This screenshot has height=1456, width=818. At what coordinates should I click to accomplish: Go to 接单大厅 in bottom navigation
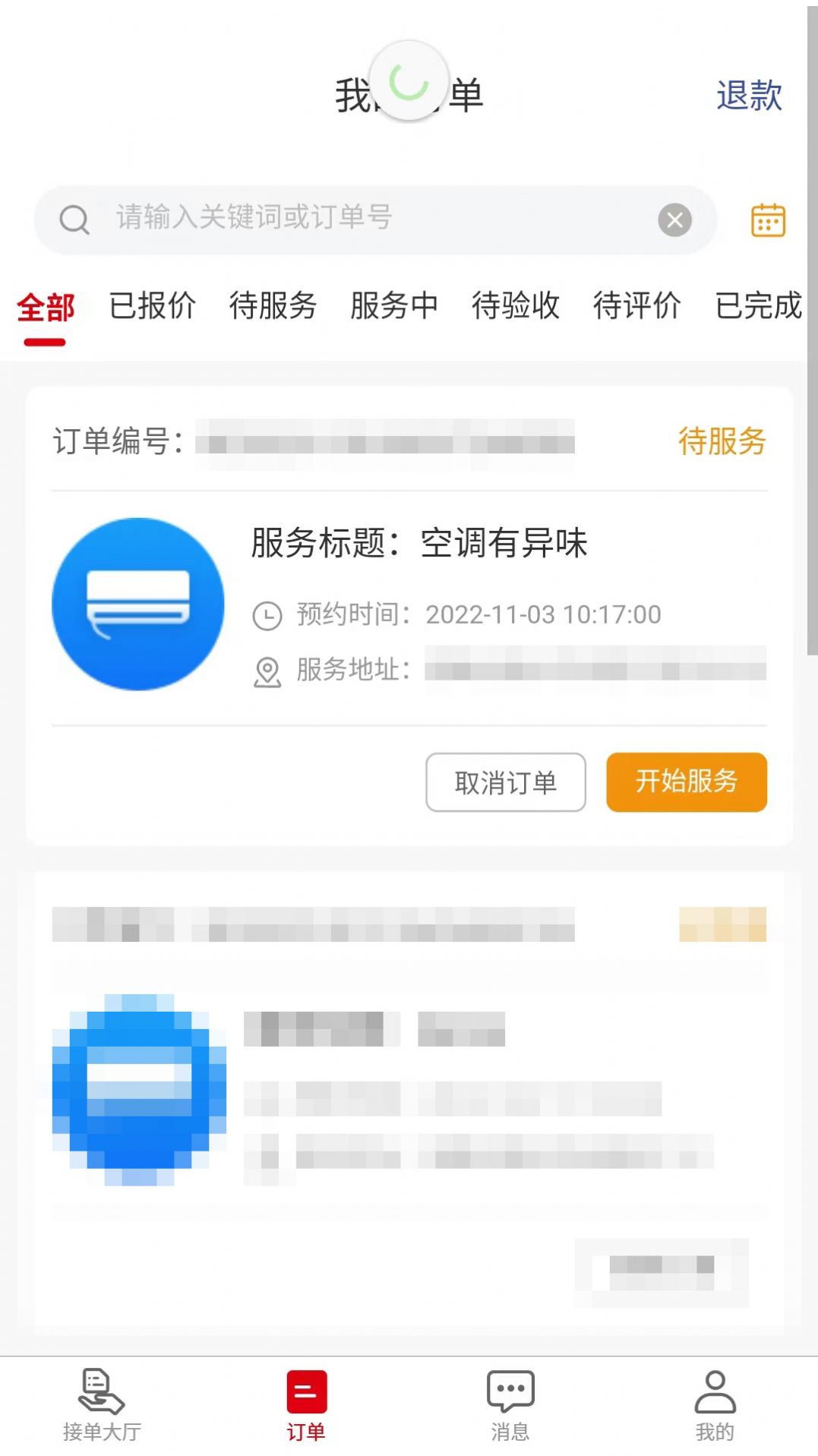click(102, 1405)
